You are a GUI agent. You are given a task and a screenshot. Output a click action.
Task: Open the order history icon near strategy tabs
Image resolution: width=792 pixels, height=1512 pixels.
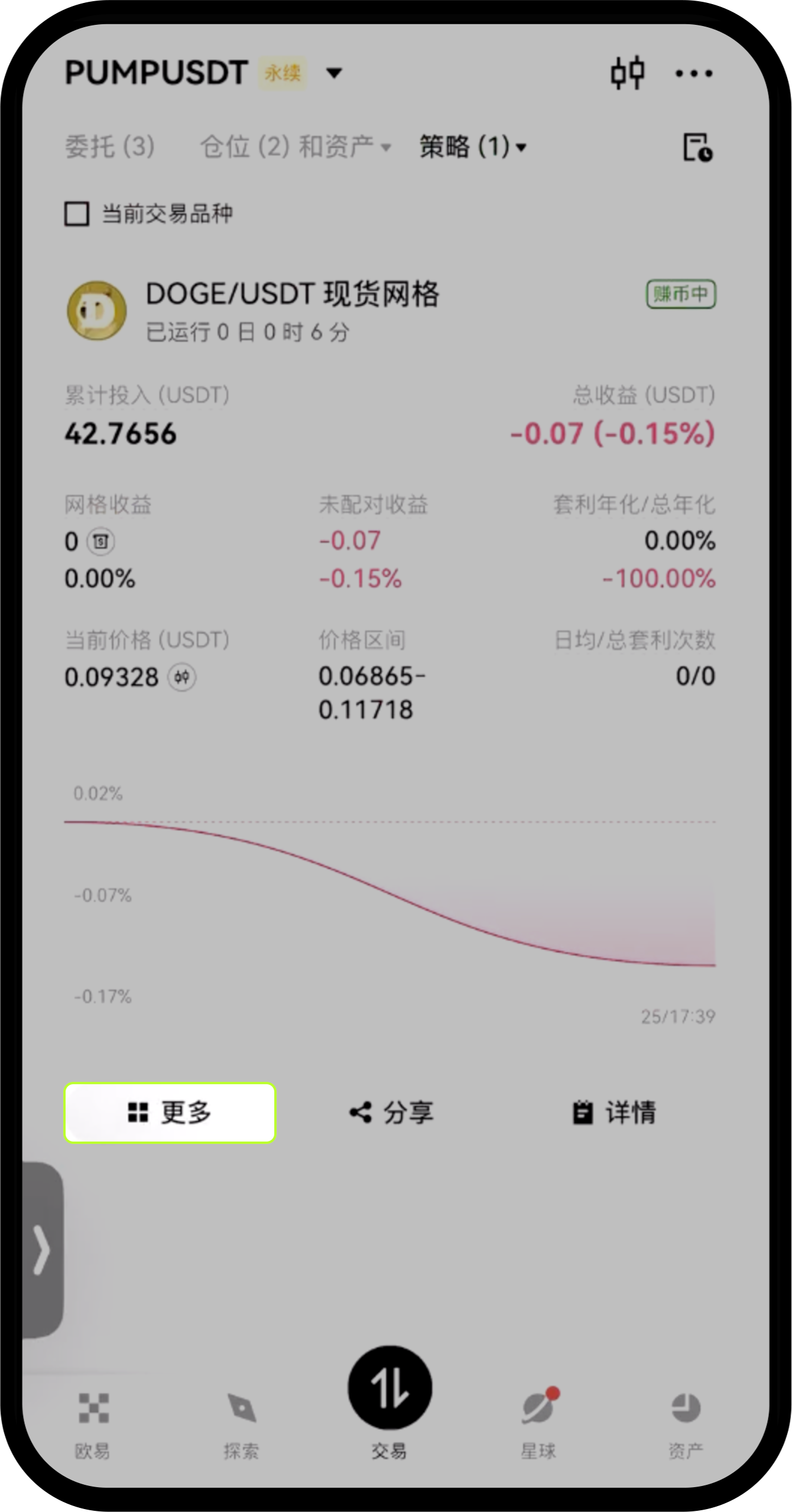[697, 149]
